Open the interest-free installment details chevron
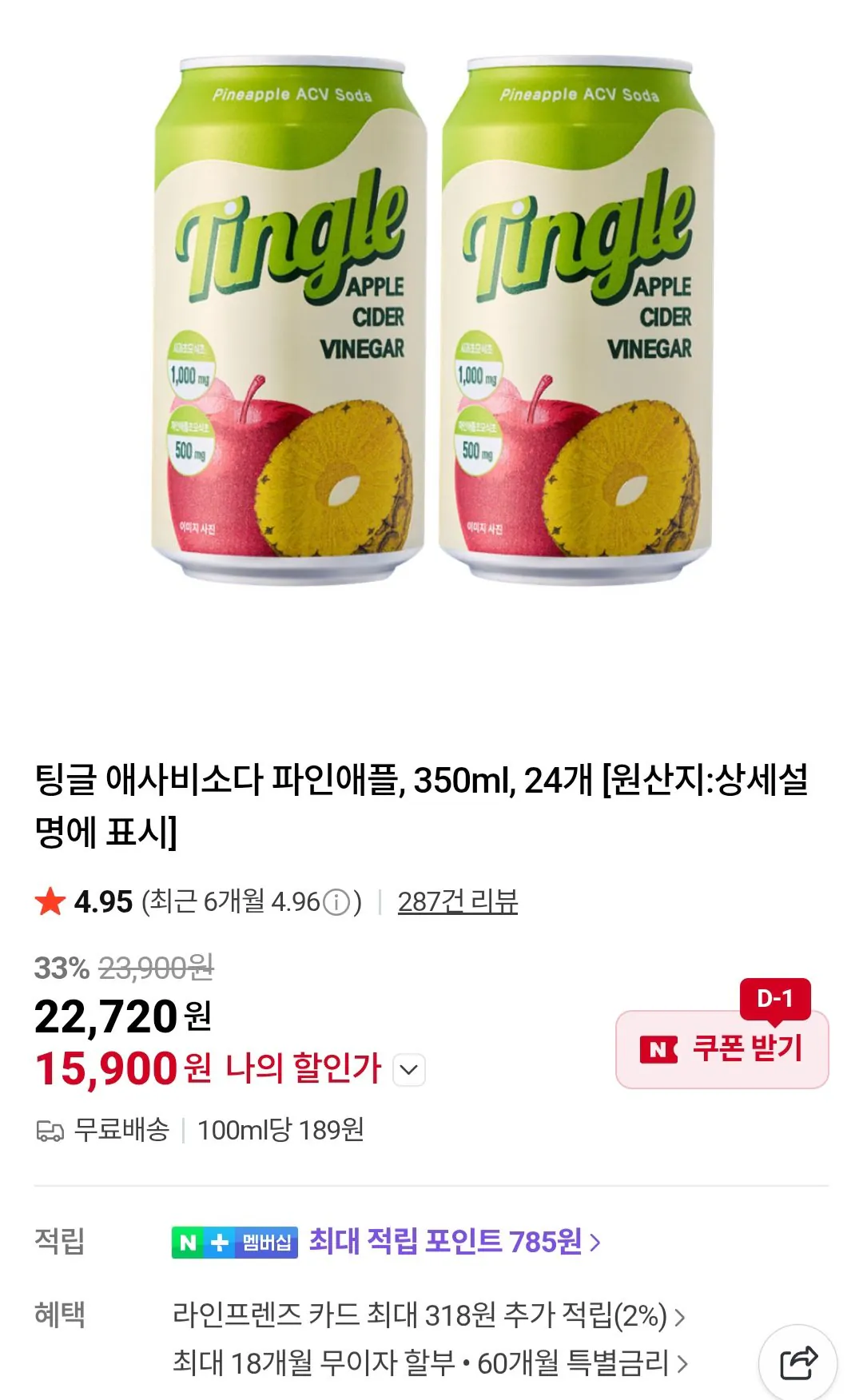Image resolution: width=863 pixels, height=1400 pixels. [x=684, y=1364]
